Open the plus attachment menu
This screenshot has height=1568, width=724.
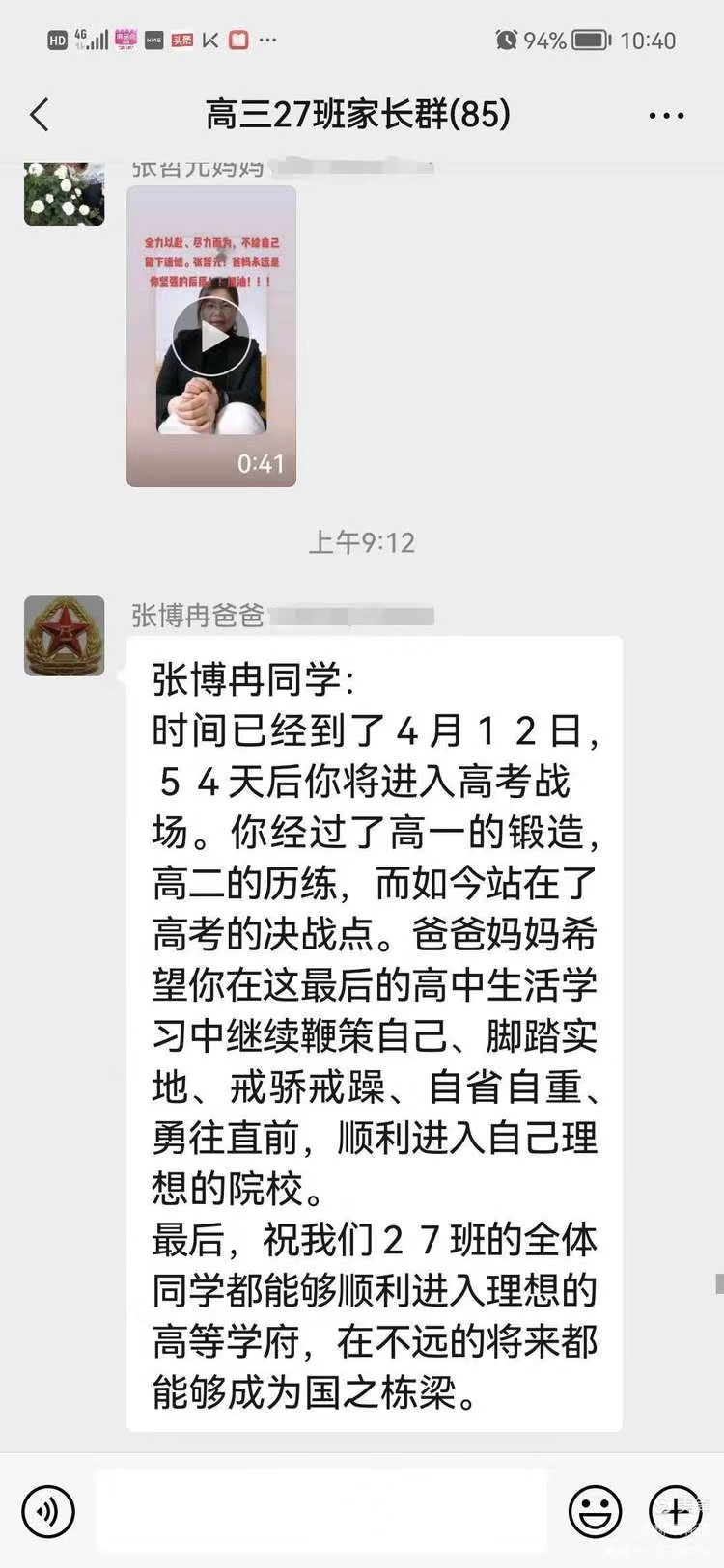tap(676, 1511)
